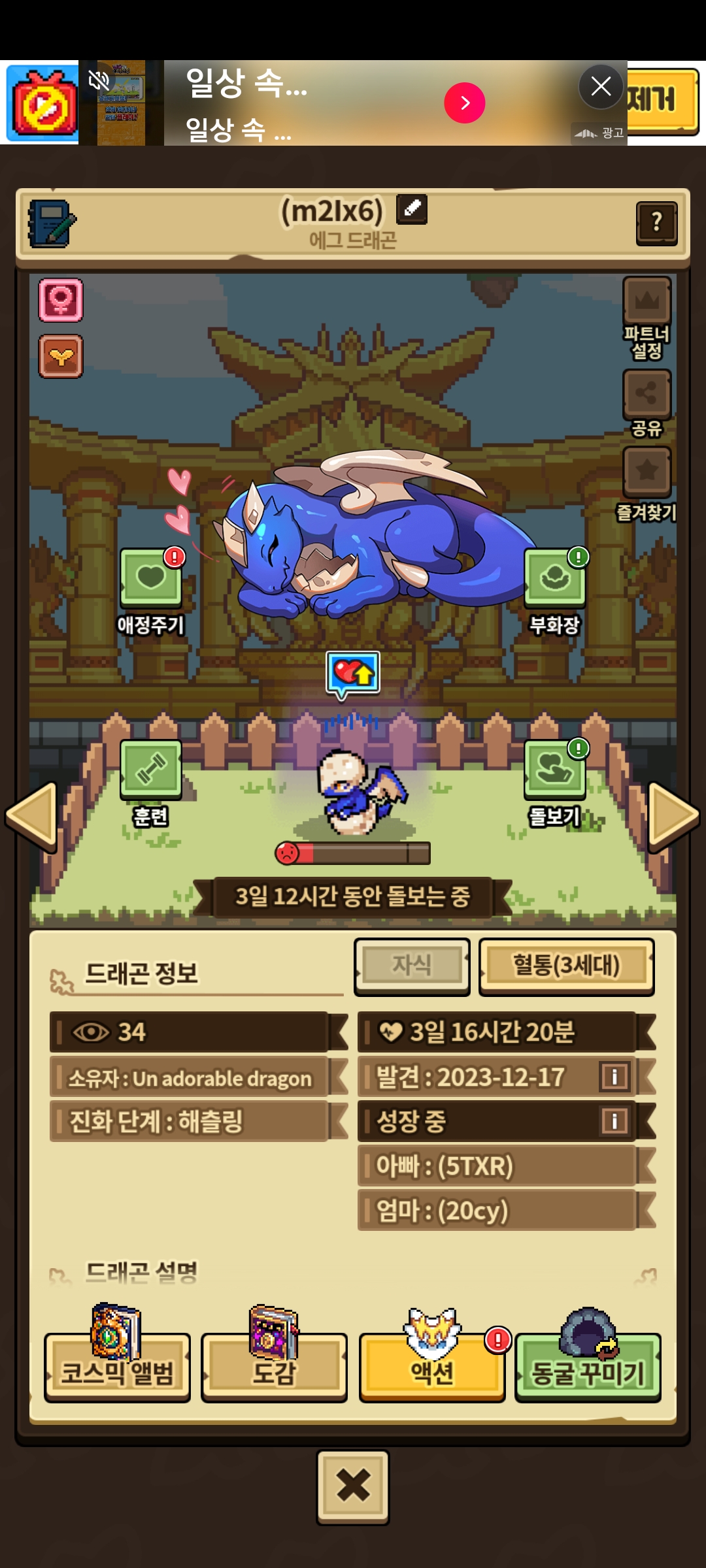The width and height of the screenshot is (706, 1568).
Task: Show info for 성장 중 status
Action: (614, 1121)
